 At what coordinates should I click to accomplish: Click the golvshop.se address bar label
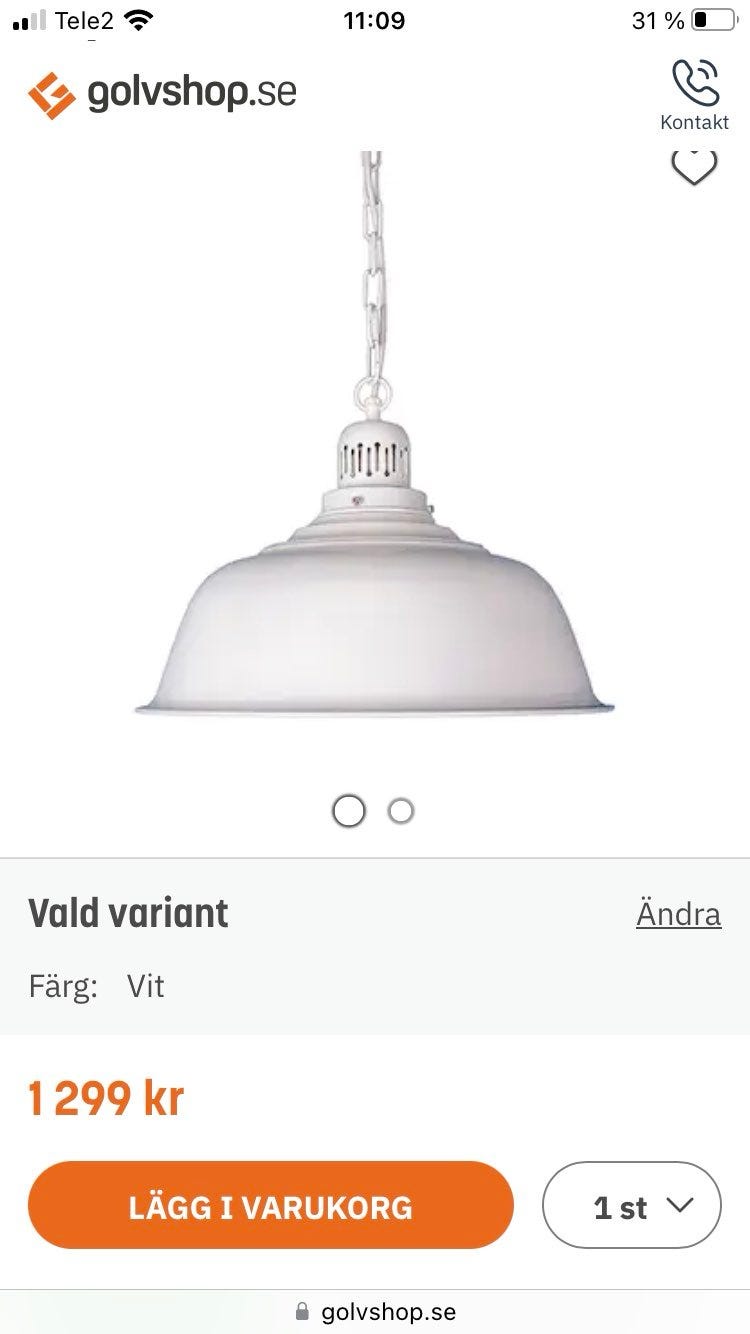coord(388,1311)
